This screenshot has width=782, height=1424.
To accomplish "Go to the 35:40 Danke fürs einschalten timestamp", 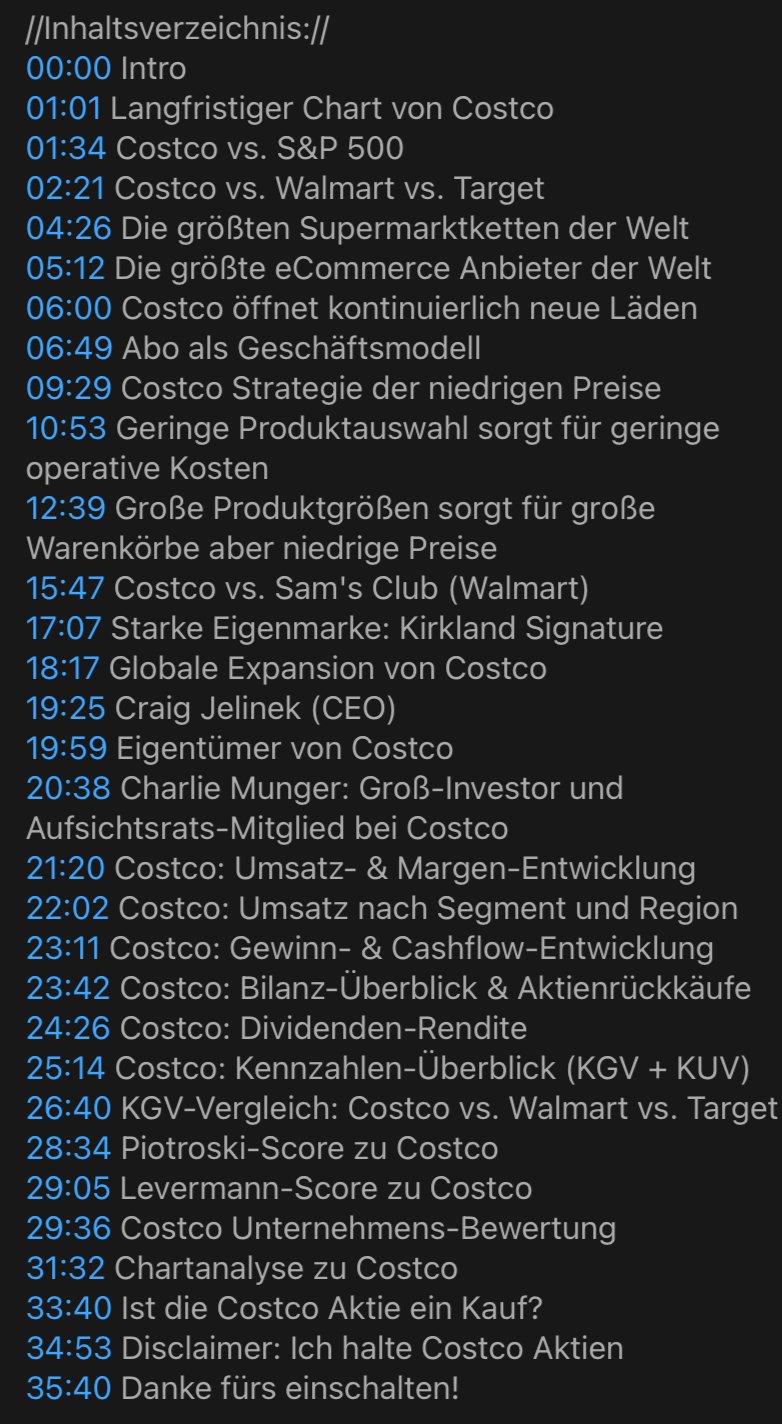I will click(68, 1388).
